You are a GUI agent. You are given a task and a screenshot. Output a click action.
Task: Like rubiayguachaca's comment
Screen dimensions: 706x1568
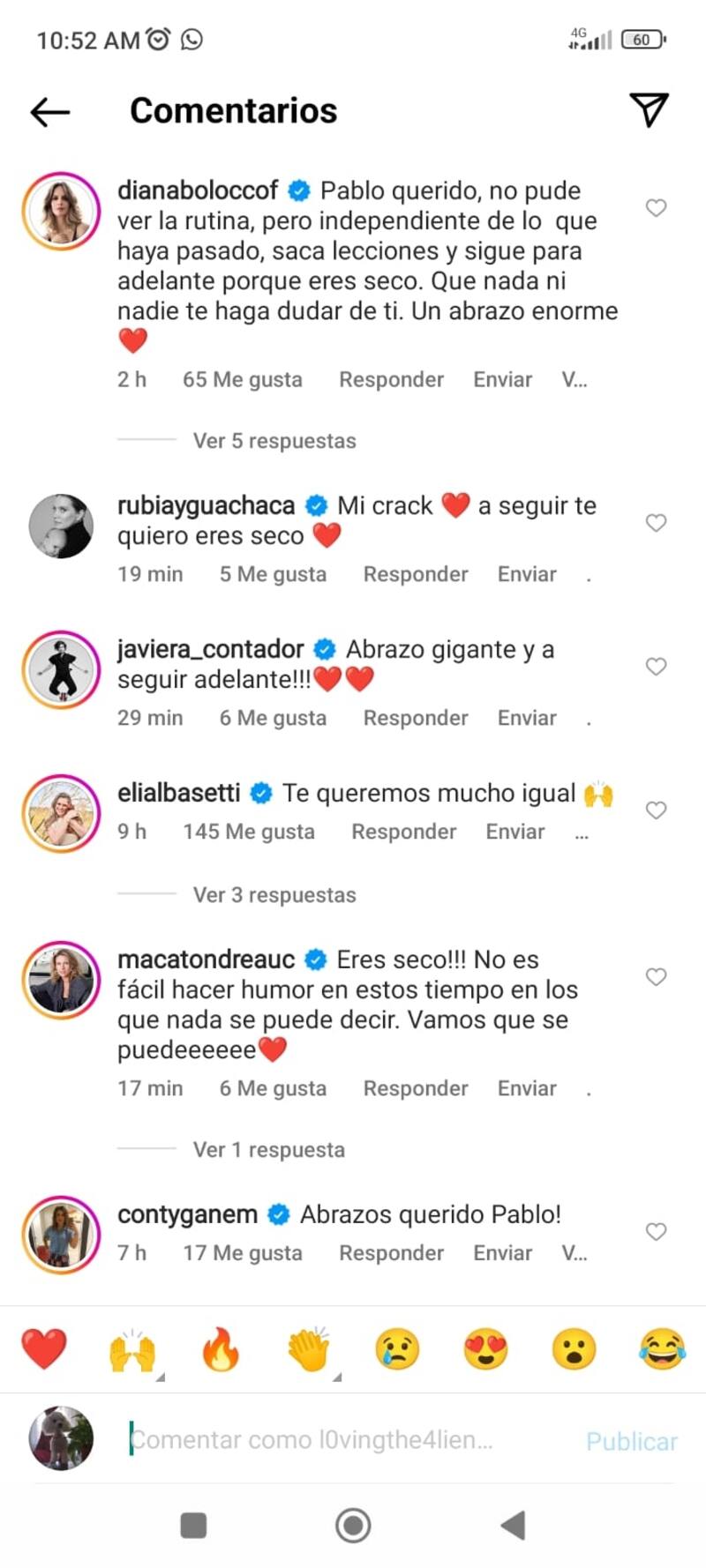[656, 523]
